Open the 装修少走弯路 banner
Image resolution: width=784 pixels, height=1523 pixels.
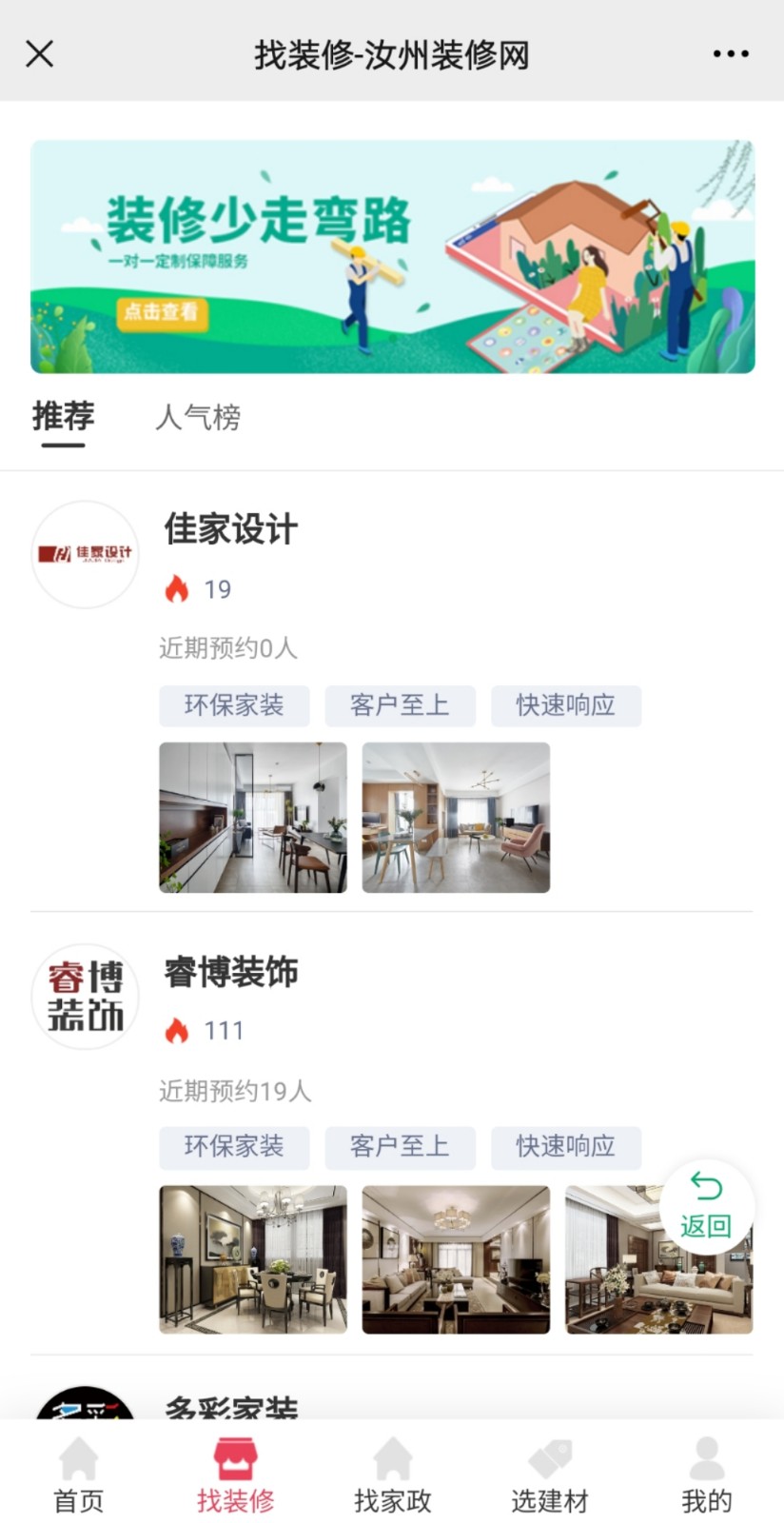click(x=392, y=256)
